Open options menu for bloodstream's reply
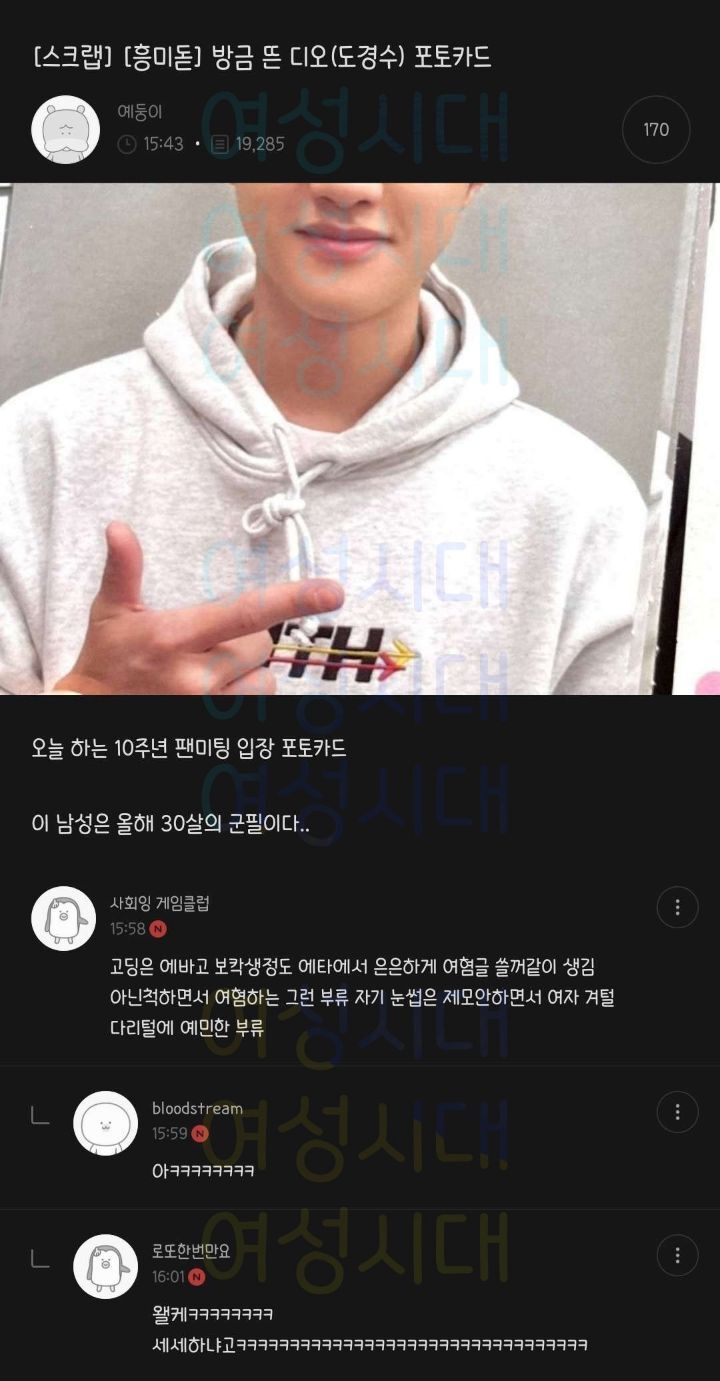Image resolution: width=720 pixels, height=1381 pixels. tap(677, 1112)
